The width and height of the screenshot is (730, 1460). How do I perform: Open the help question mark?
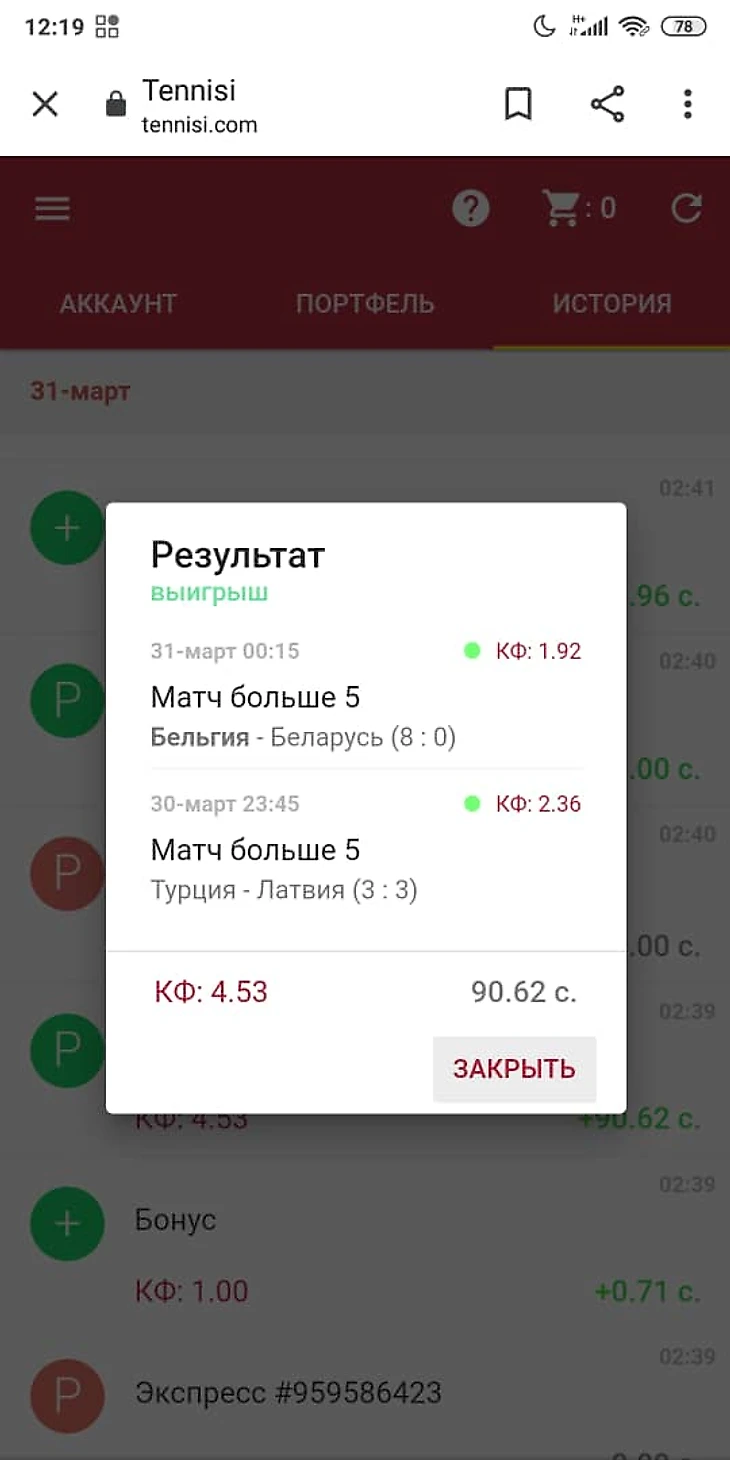pos(471,209)
